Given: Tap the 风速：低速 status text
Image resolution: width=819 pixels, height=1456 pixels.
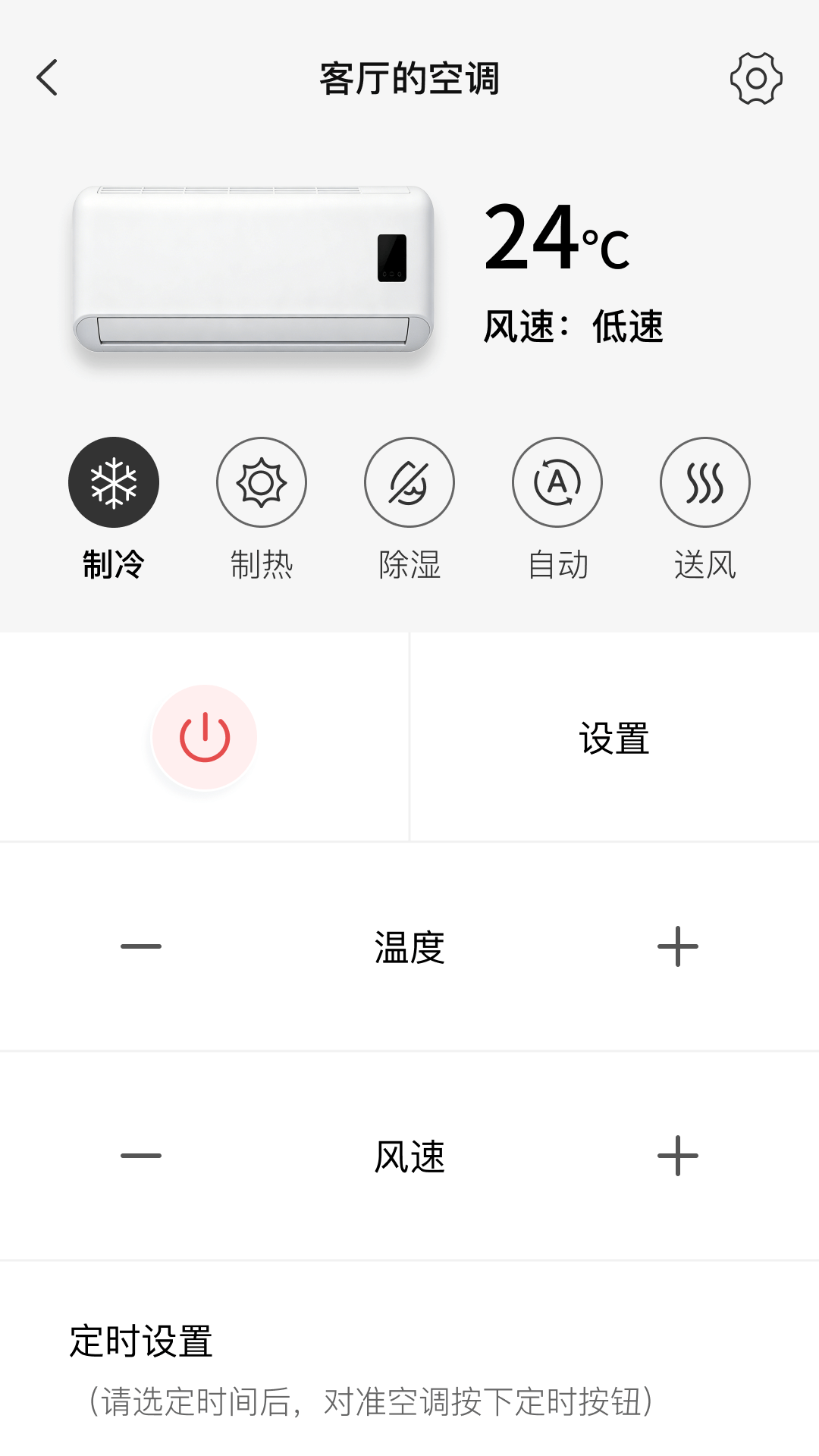Looking at the screenshot, I should [x=576, y=328].
